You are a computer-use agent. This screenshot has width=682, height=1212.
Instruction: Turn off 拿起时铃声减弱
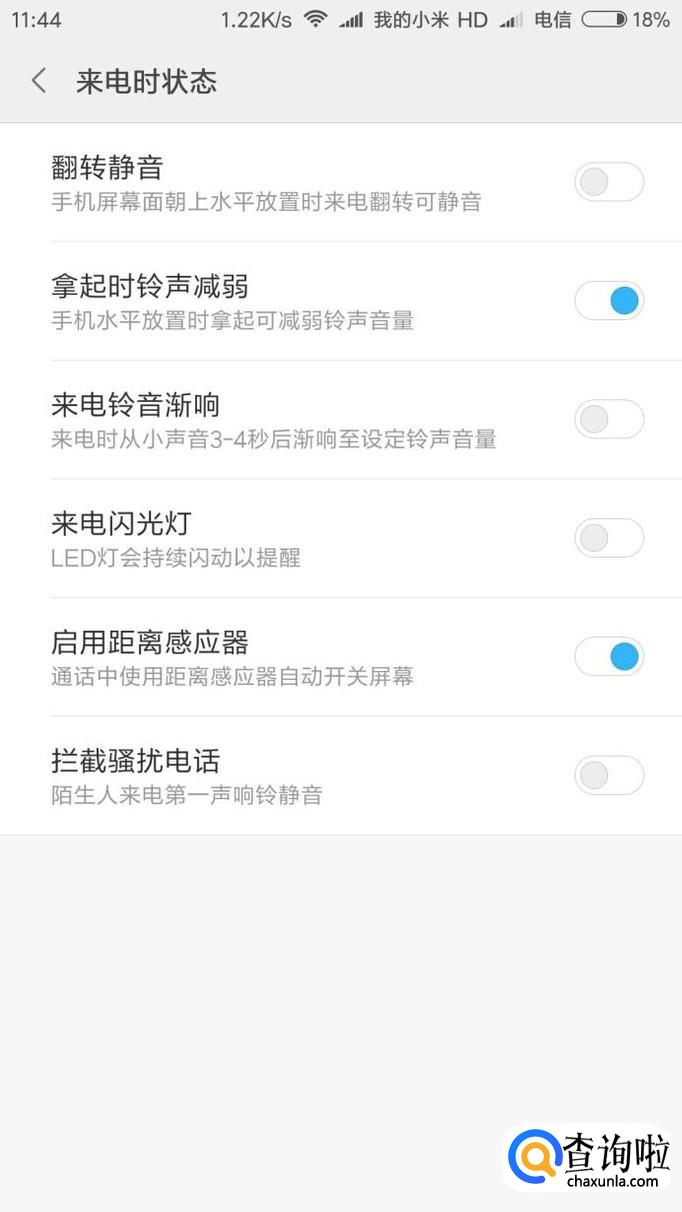(608, 300)
